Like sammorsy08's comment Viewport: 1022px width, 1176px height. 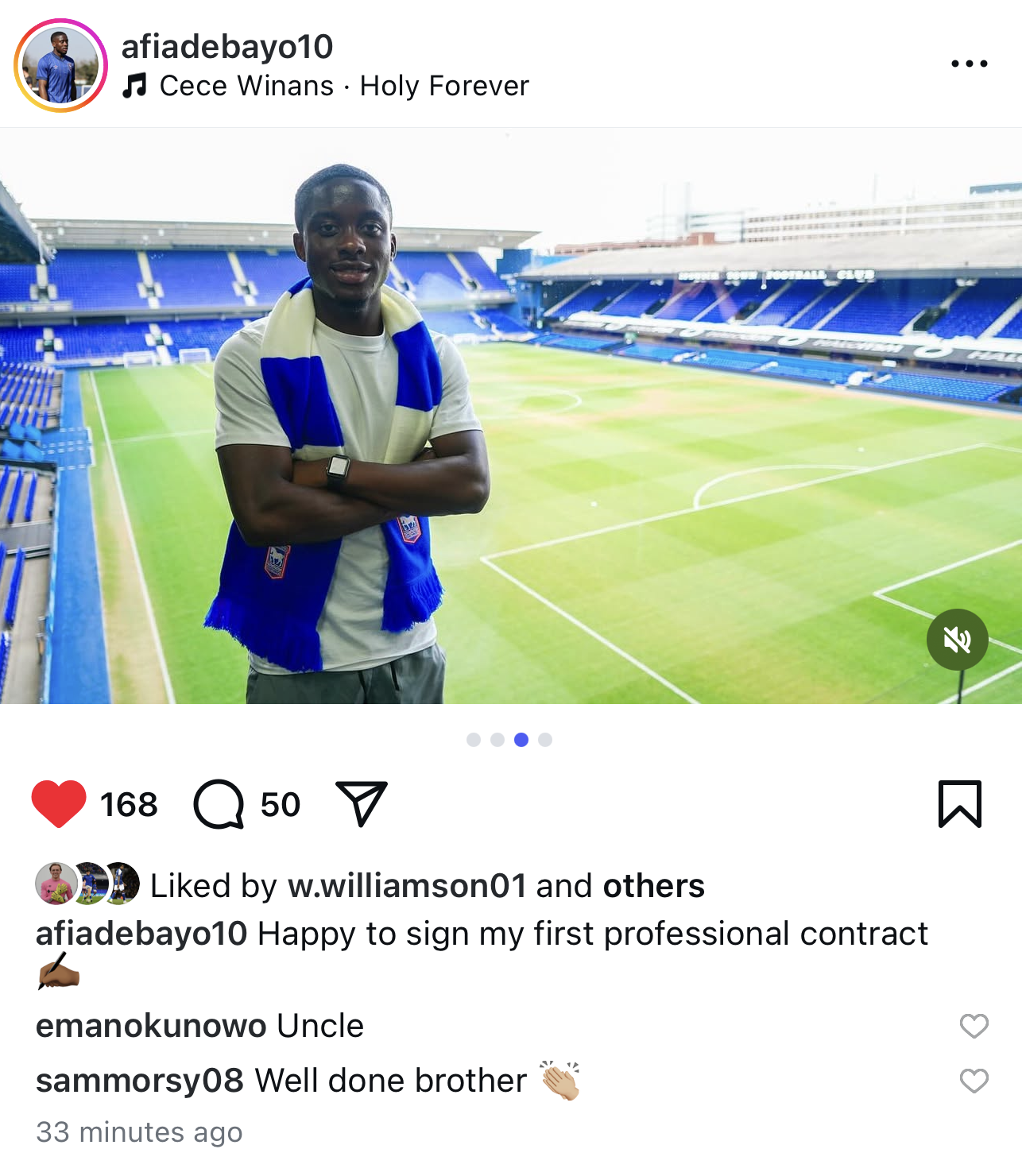[974, 1081]
